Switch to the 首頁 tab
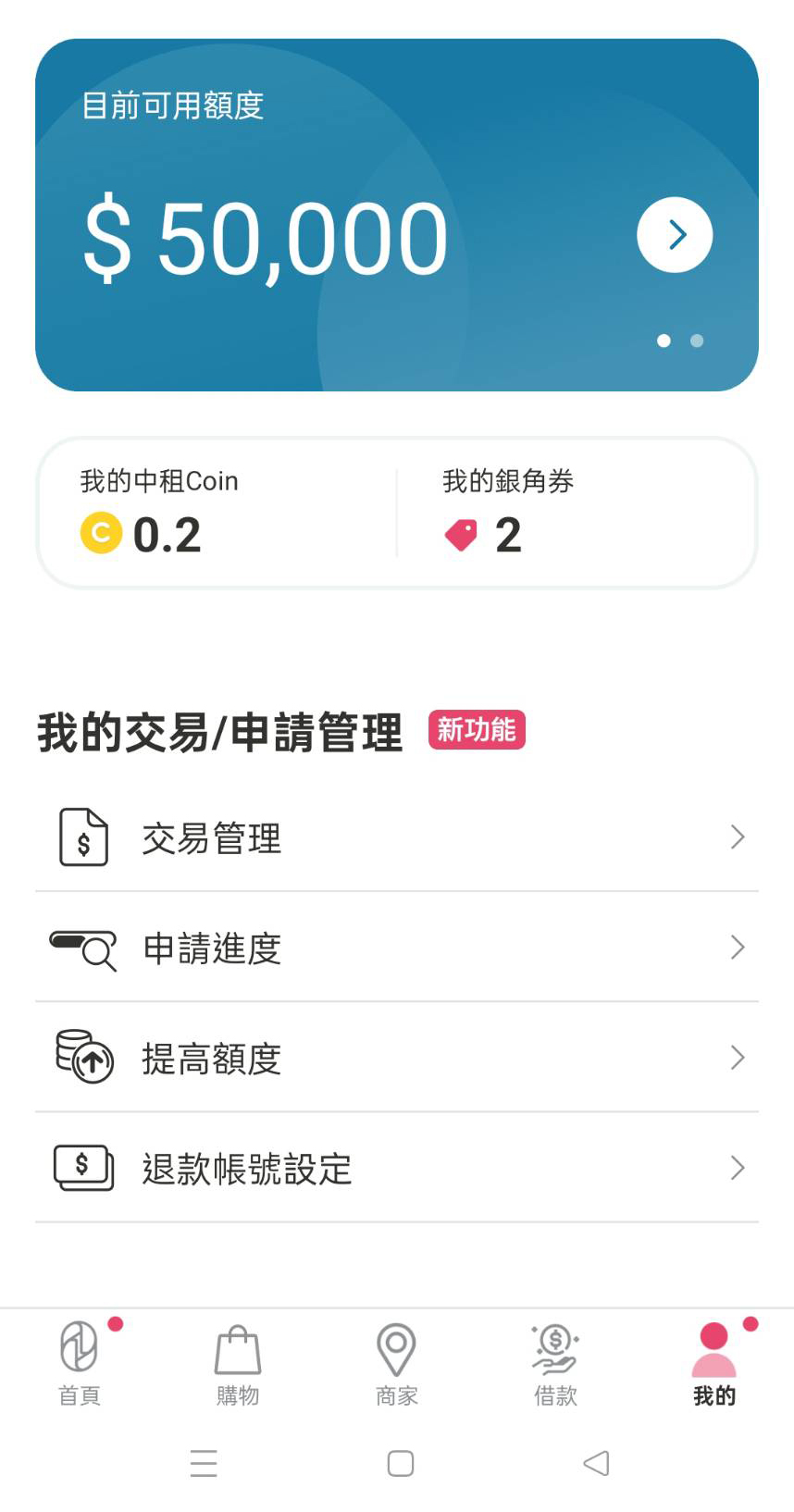 (80, 1364)
